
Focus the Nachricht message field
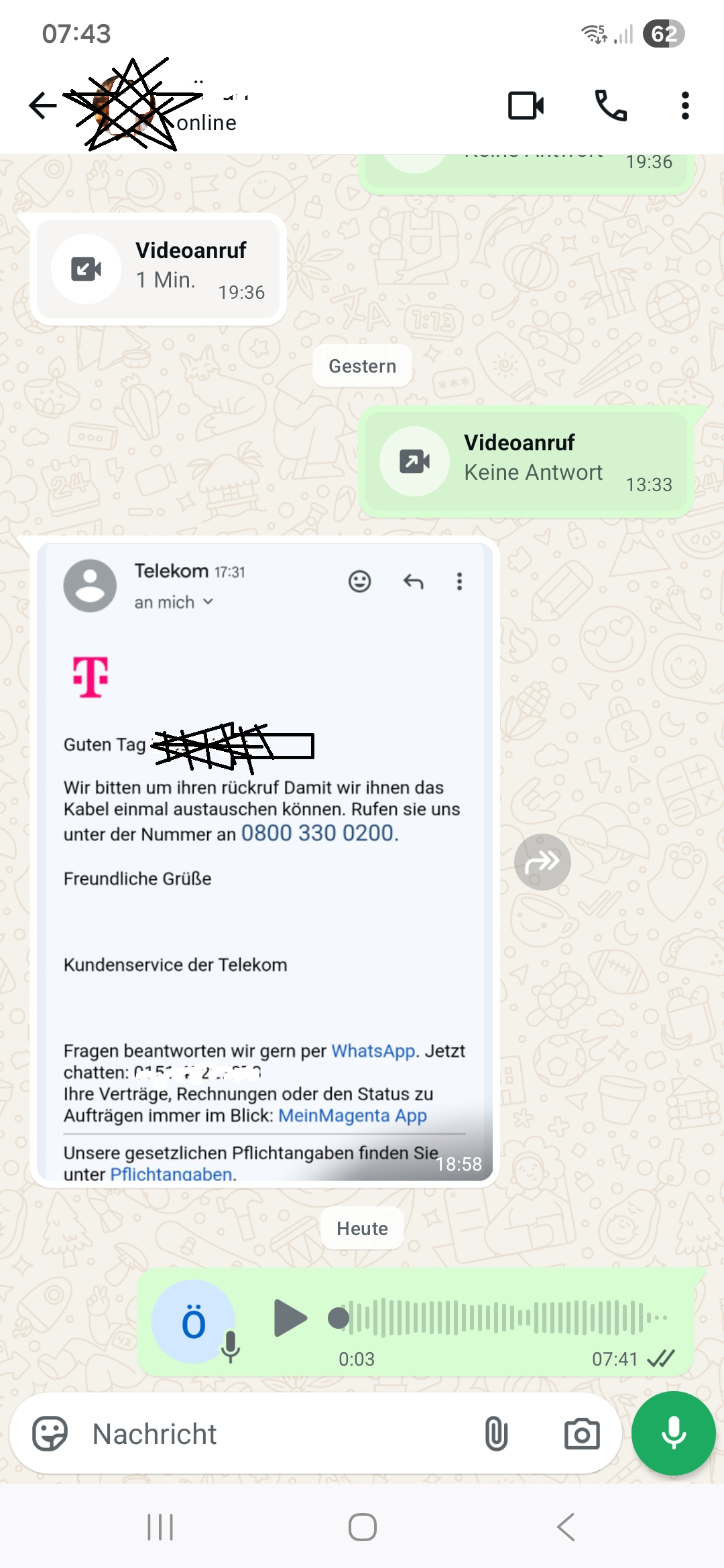tap(268, 1434)
